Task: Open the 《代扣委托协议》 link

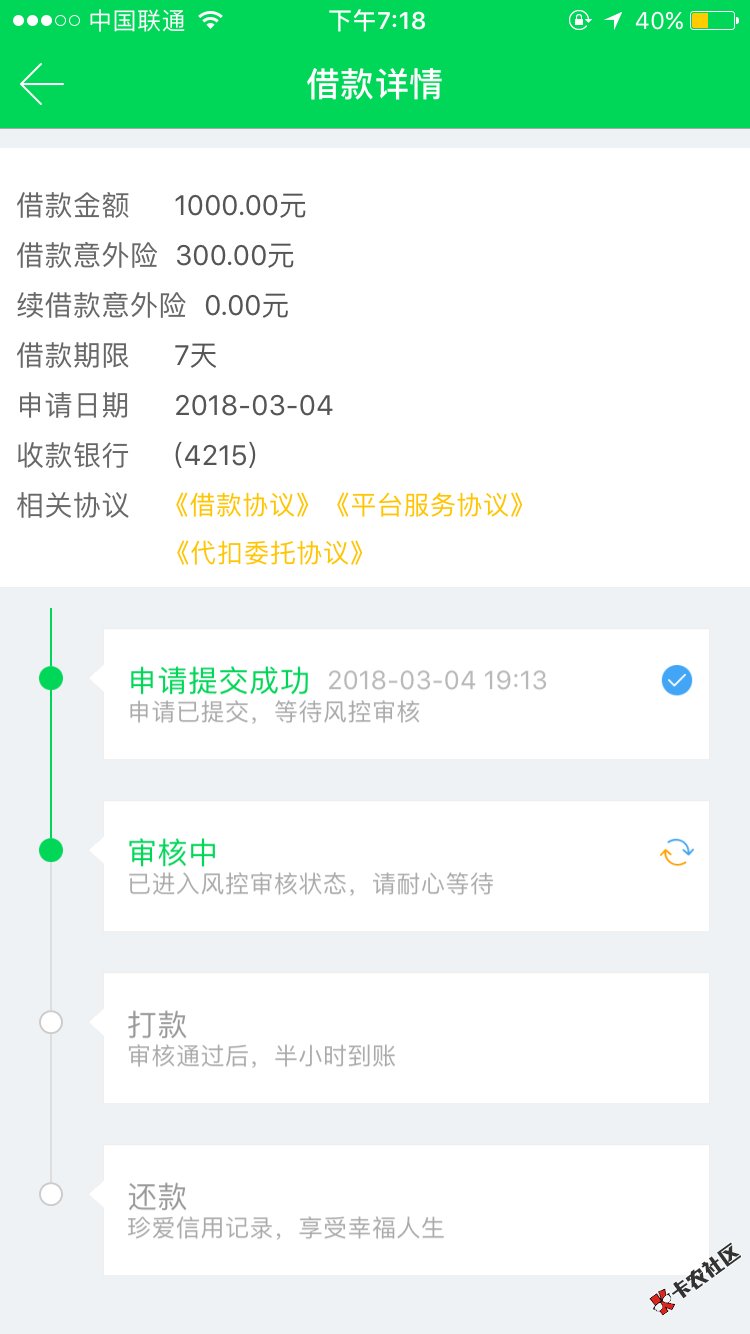Action: coord(269,553)
